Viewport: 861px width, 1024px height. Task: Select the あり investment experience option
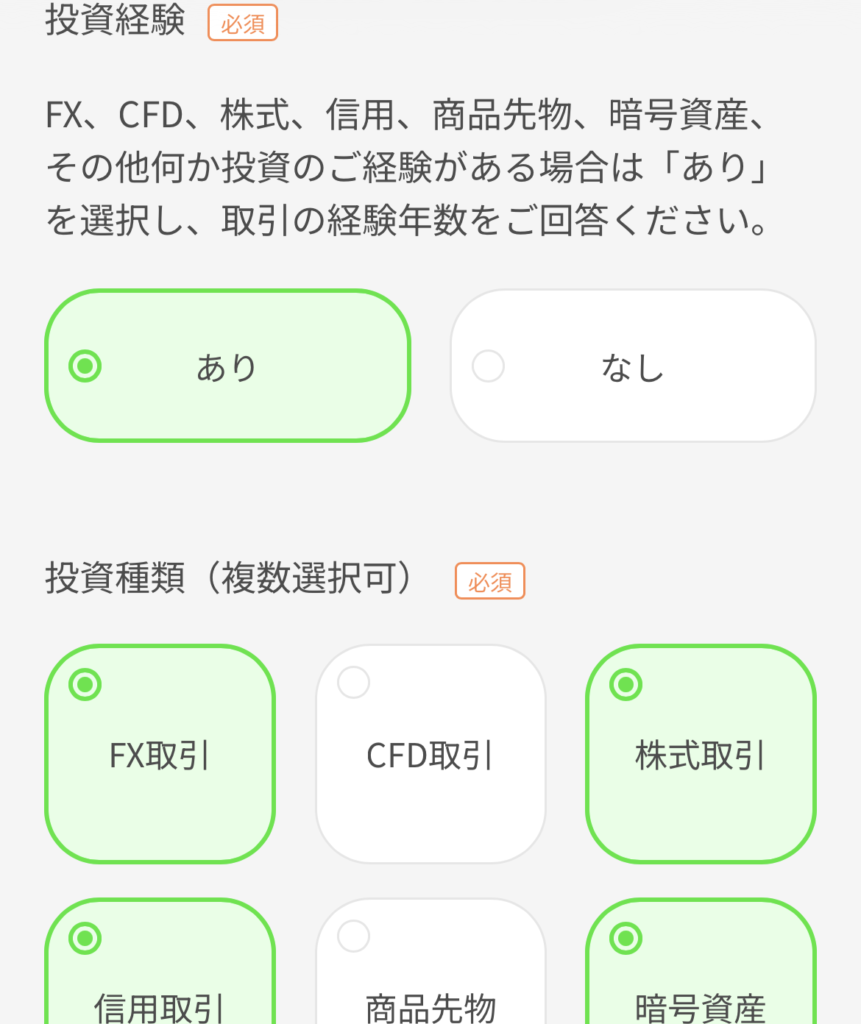[227, 365]
